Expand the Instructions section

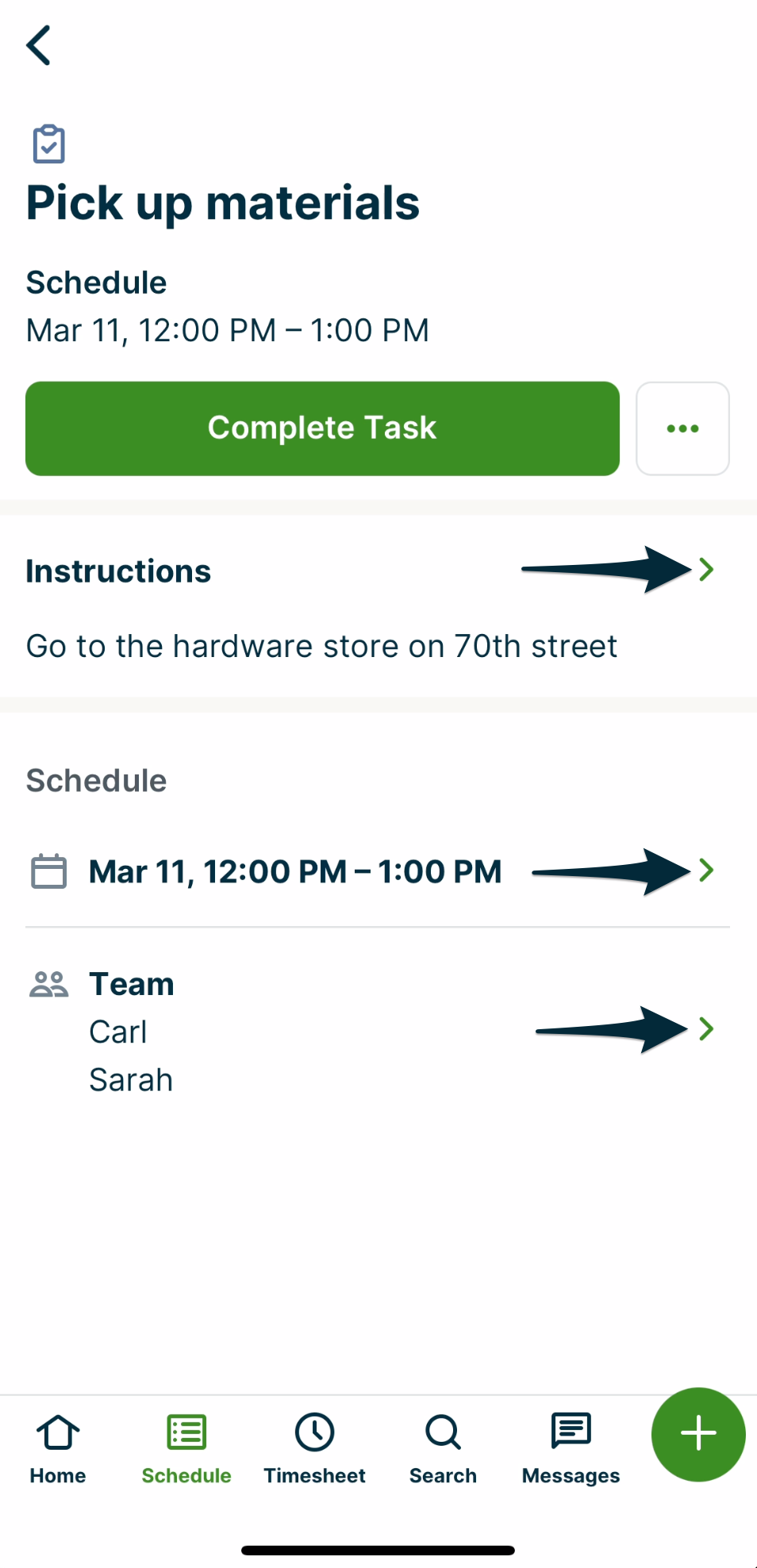click(x=705, y=569)
